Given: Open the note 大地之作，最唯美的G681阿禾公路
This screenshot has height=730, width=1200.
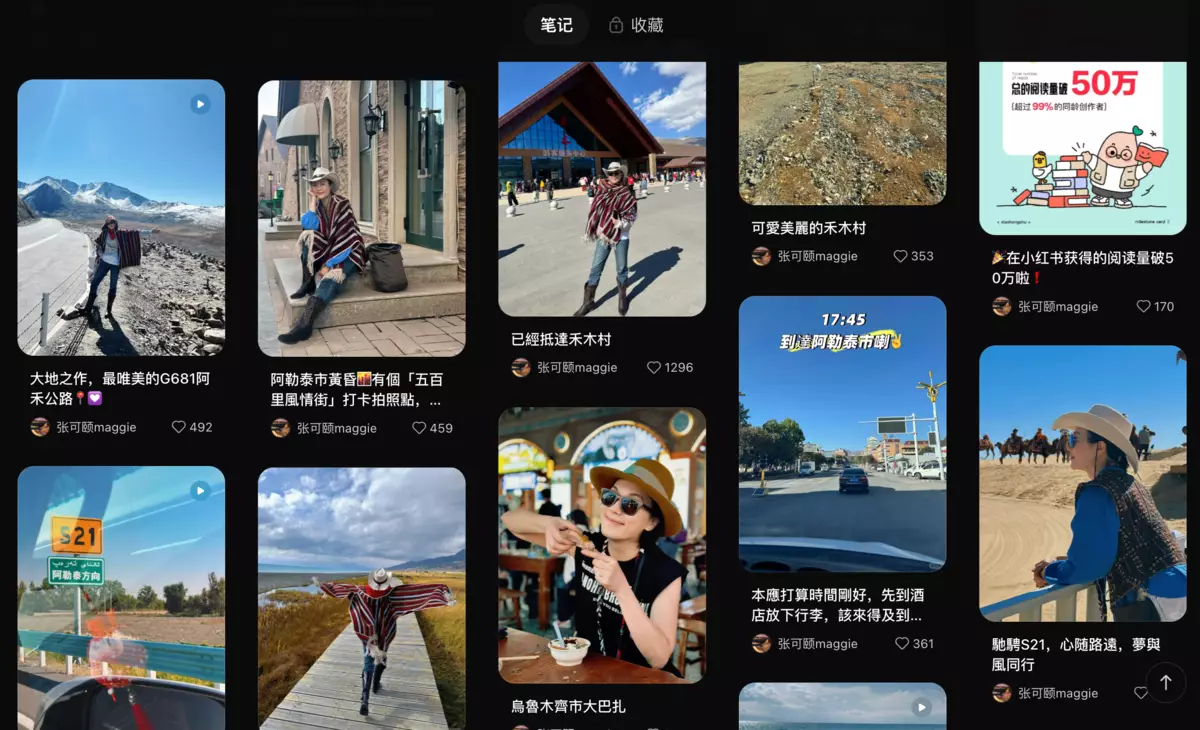Looking at the screenshot, I should pyautogui.click(x=121, y=218).
